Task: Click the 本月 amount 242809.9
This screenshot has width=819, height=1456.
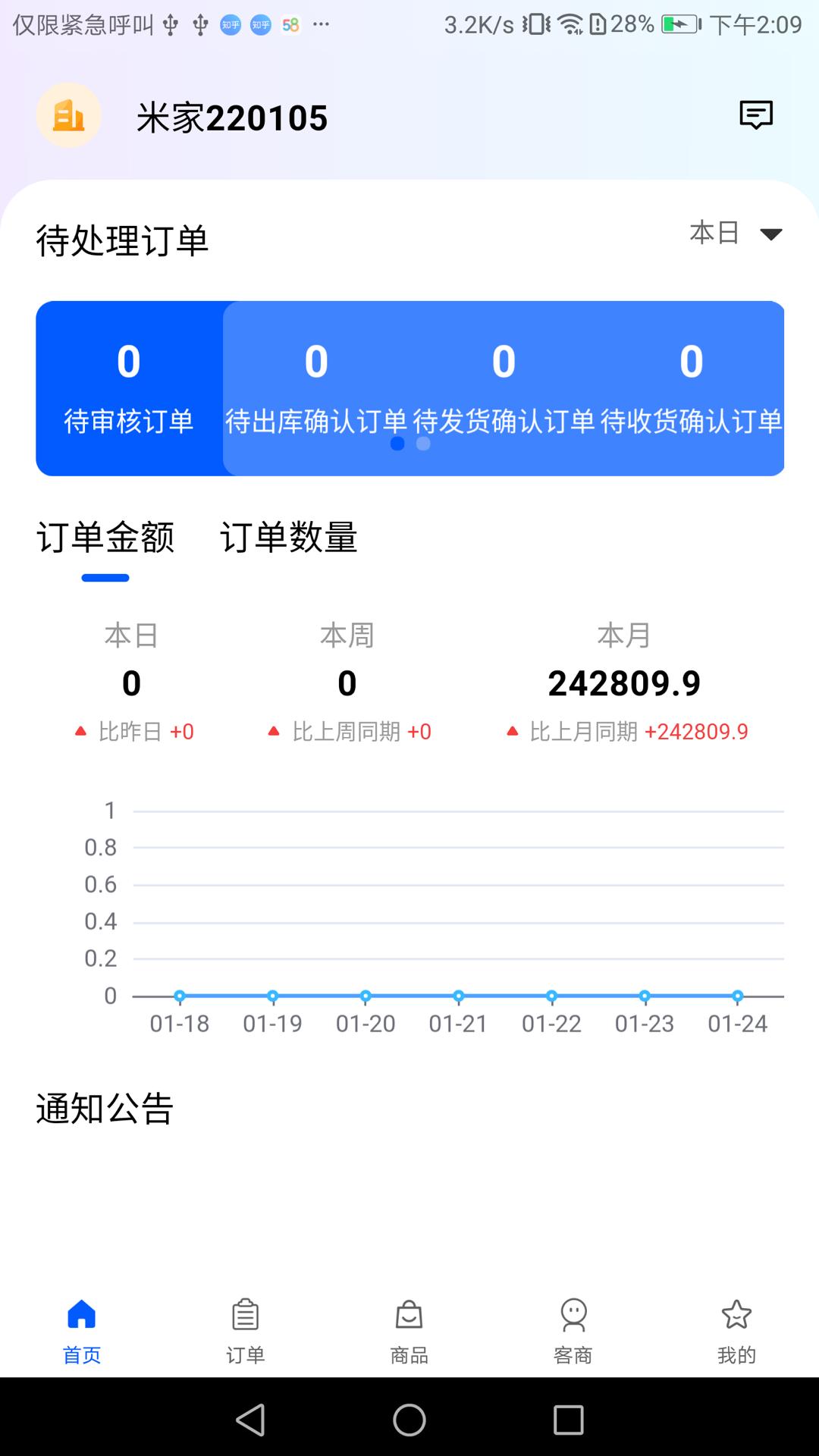Action: pos(625,682)
